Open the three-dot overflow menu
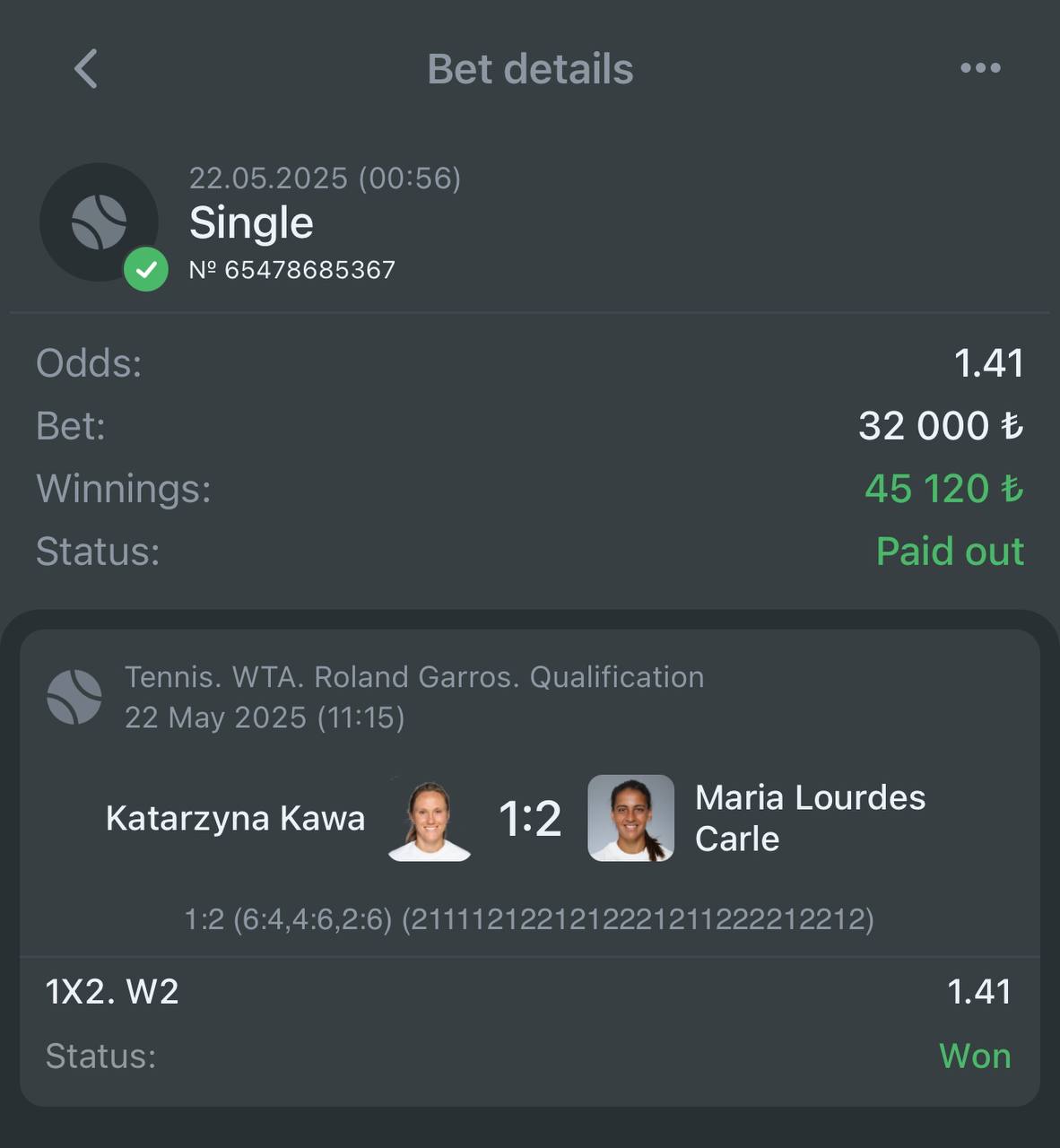The width and height of the screenshot is (1060, 1148). pos(979,68)
